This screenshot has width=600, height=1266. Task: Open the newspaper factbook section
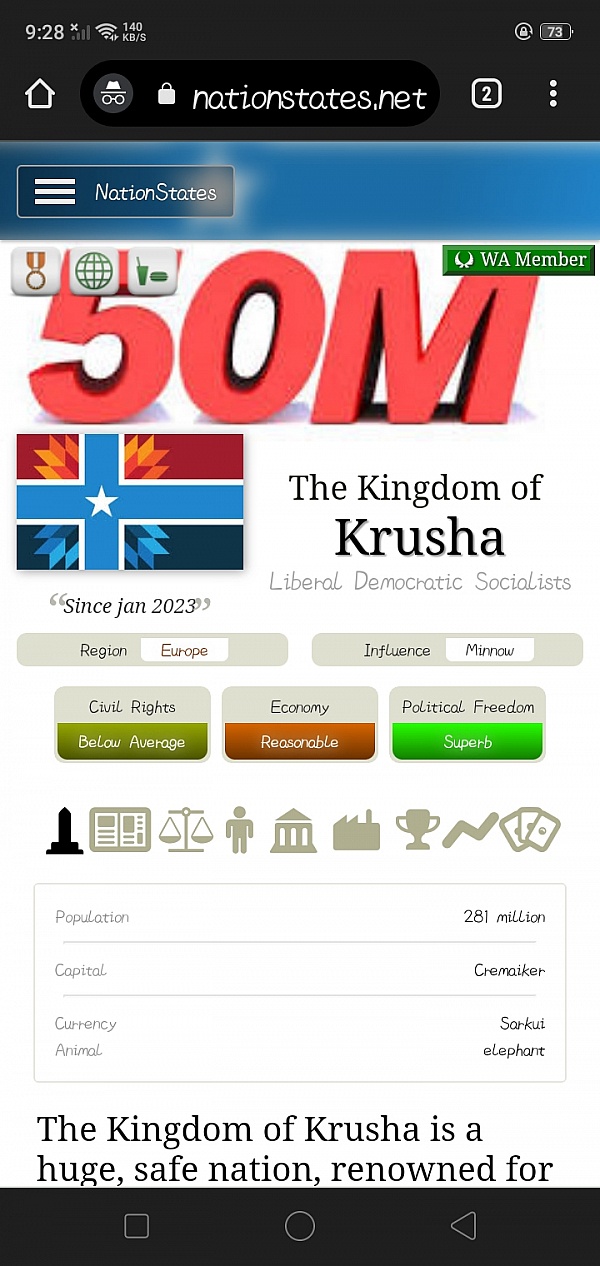(120, 830)
